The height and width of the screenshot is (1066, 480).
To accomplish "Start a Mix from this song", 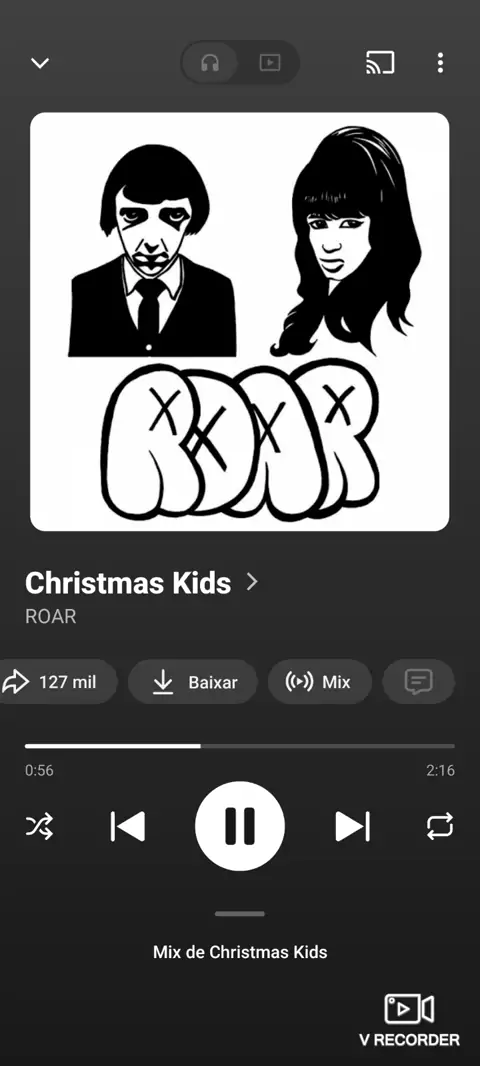I will (x=320, y=682).
